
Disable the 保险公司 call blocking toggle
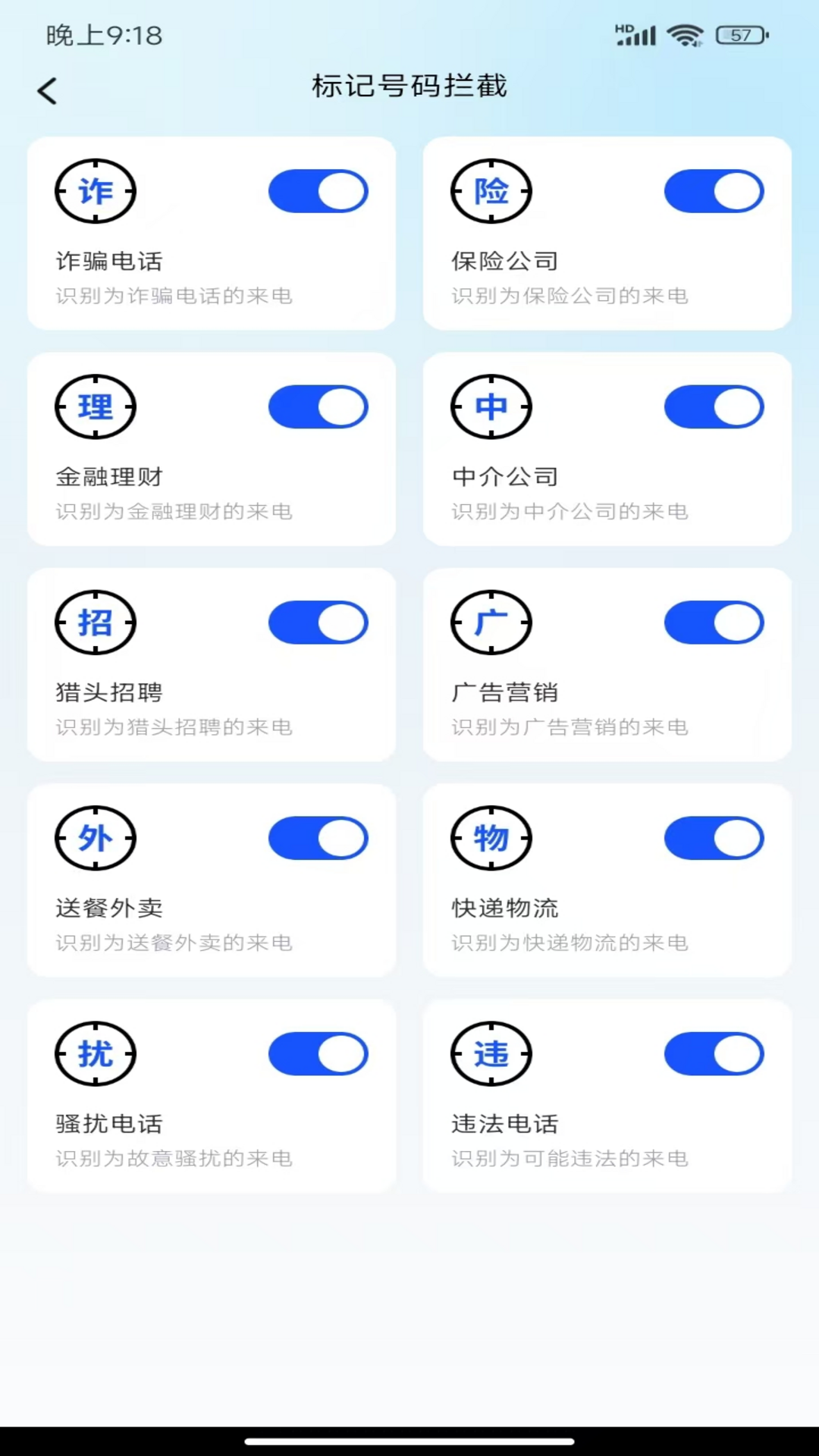714,191
